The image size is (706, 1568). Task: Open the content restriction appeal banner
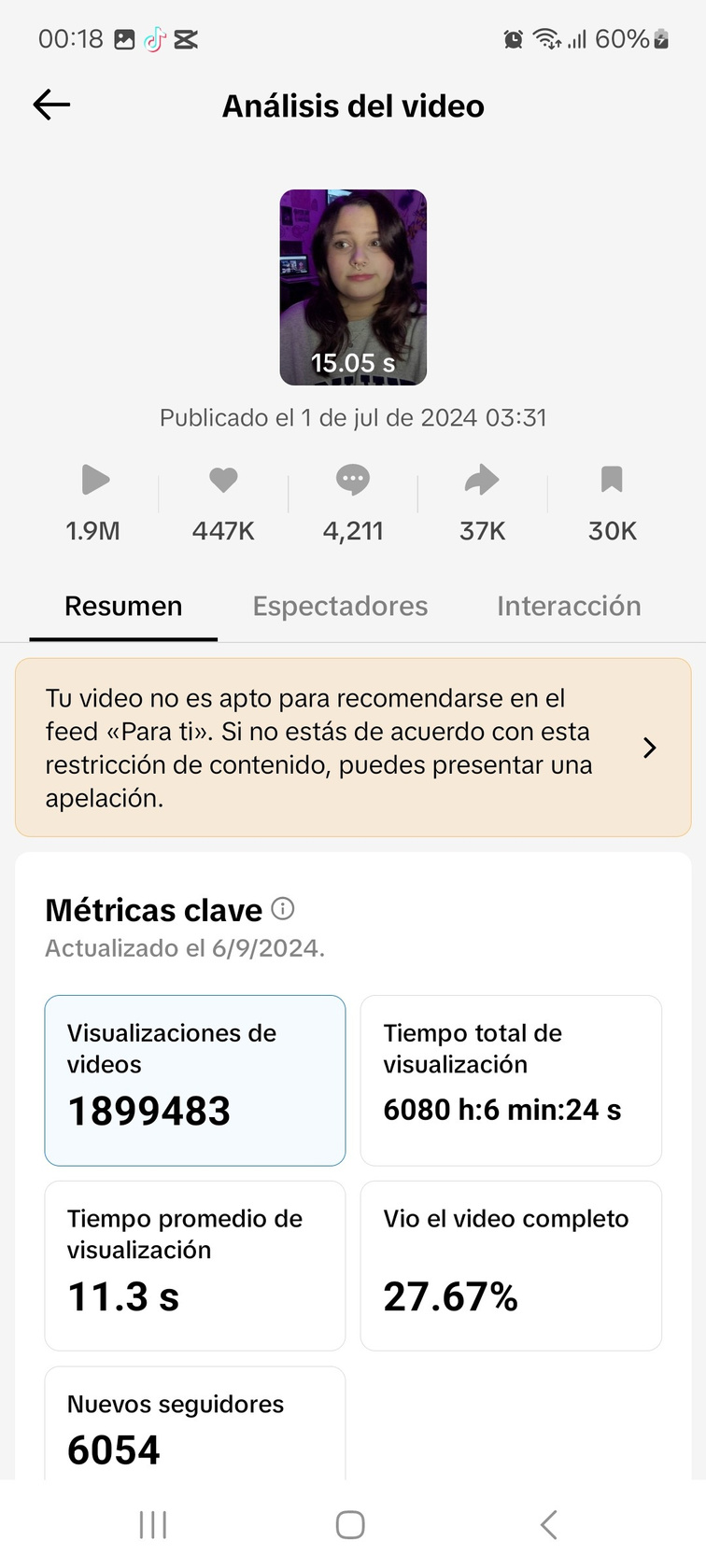353,748
